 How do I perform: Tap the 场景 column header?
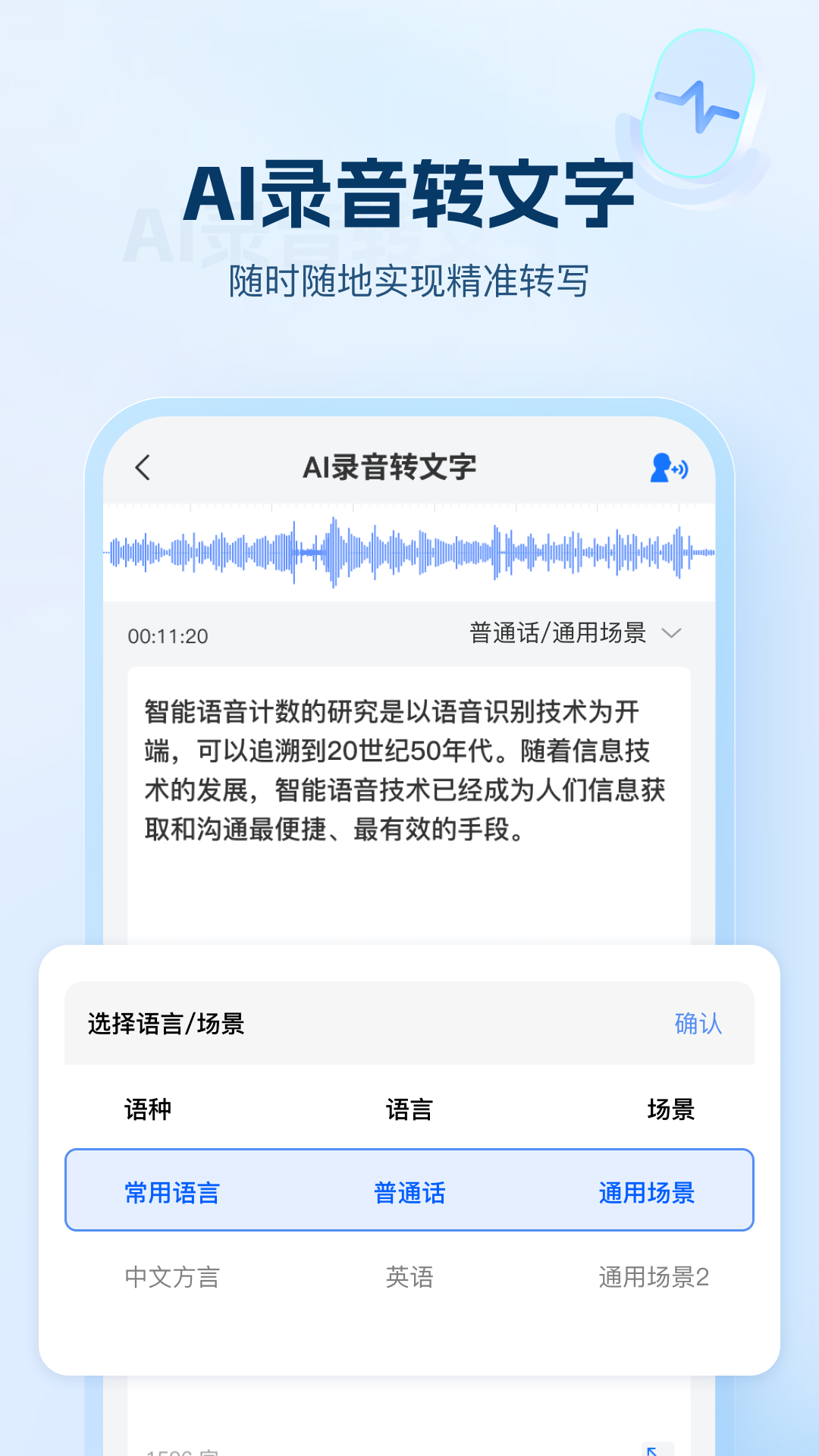coord(667,1109)
